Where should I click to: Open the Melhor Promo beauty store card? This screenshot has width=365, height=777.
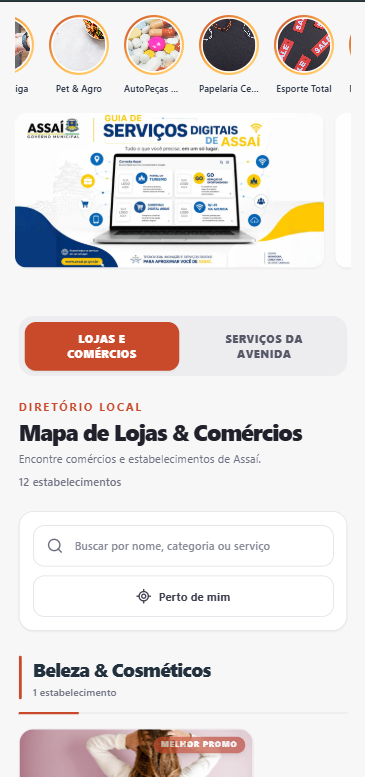pyautogui.click(x=136, y=753)
